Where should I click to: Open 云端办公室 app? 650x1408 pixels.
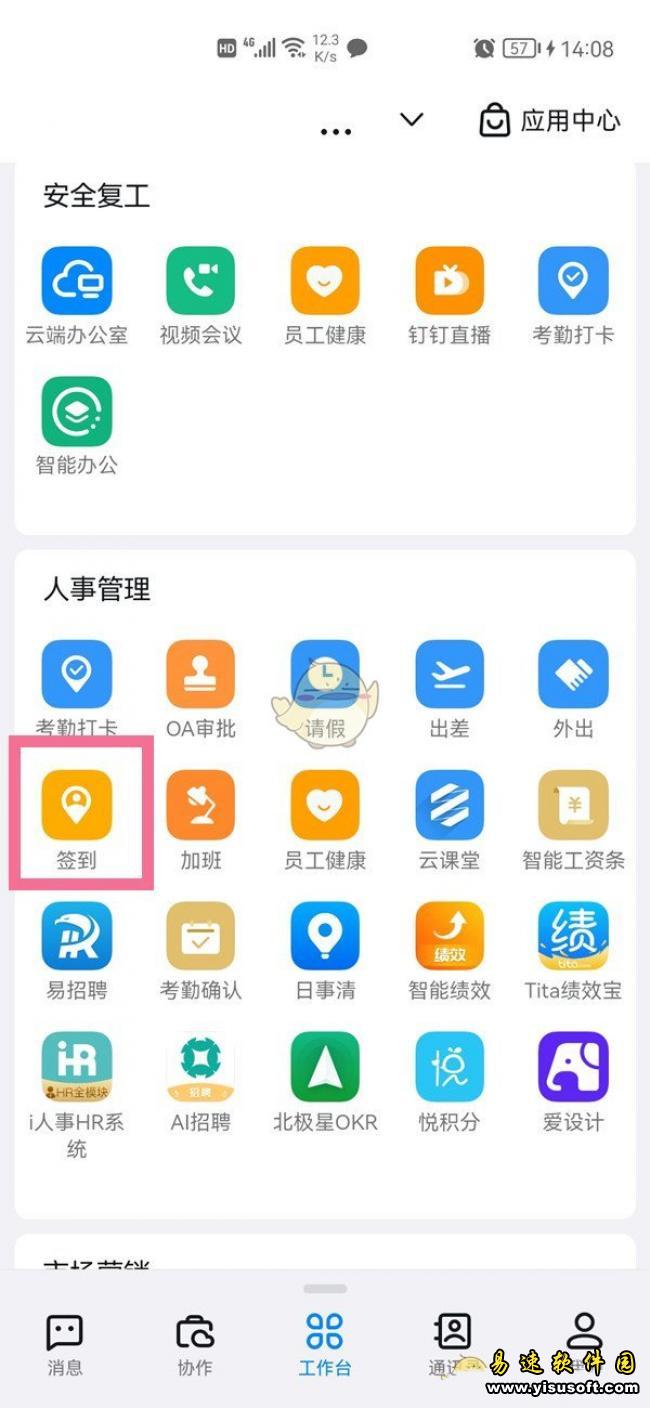click(77, 281)
